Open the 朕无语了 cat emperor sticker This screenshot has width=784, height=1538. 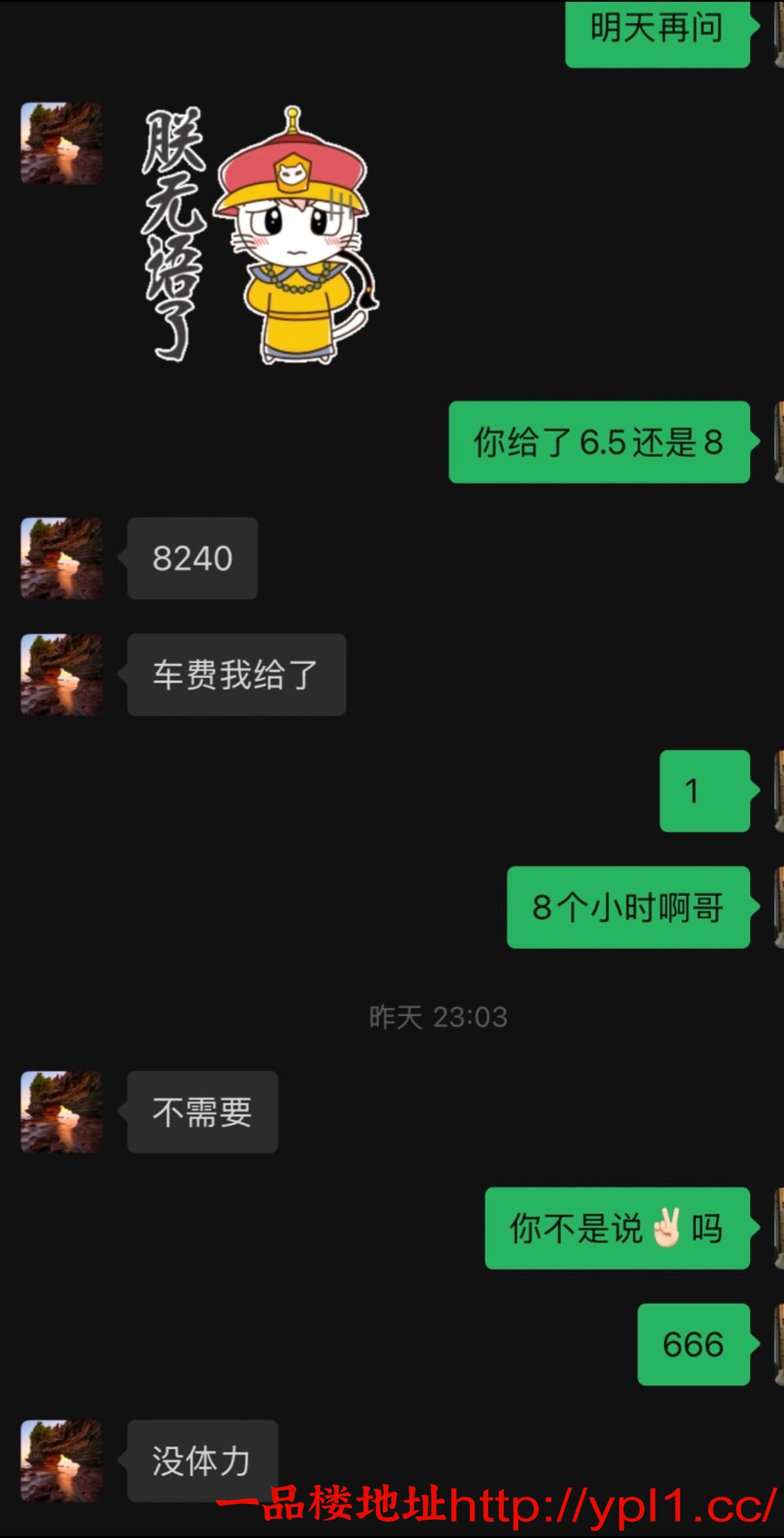point(259,235)
